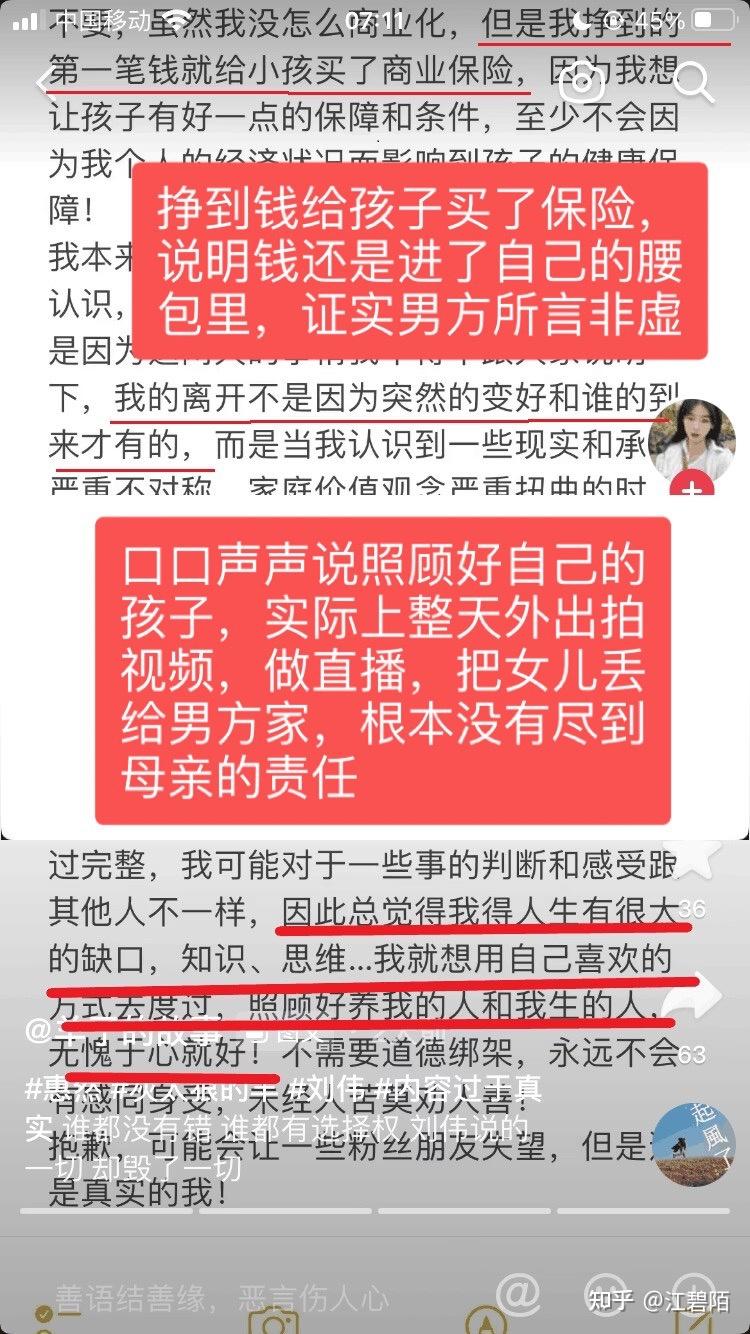Viewport: 750px width, 1334px height.
Task: Favorite the video with the star icon
Action: [693, 858]
